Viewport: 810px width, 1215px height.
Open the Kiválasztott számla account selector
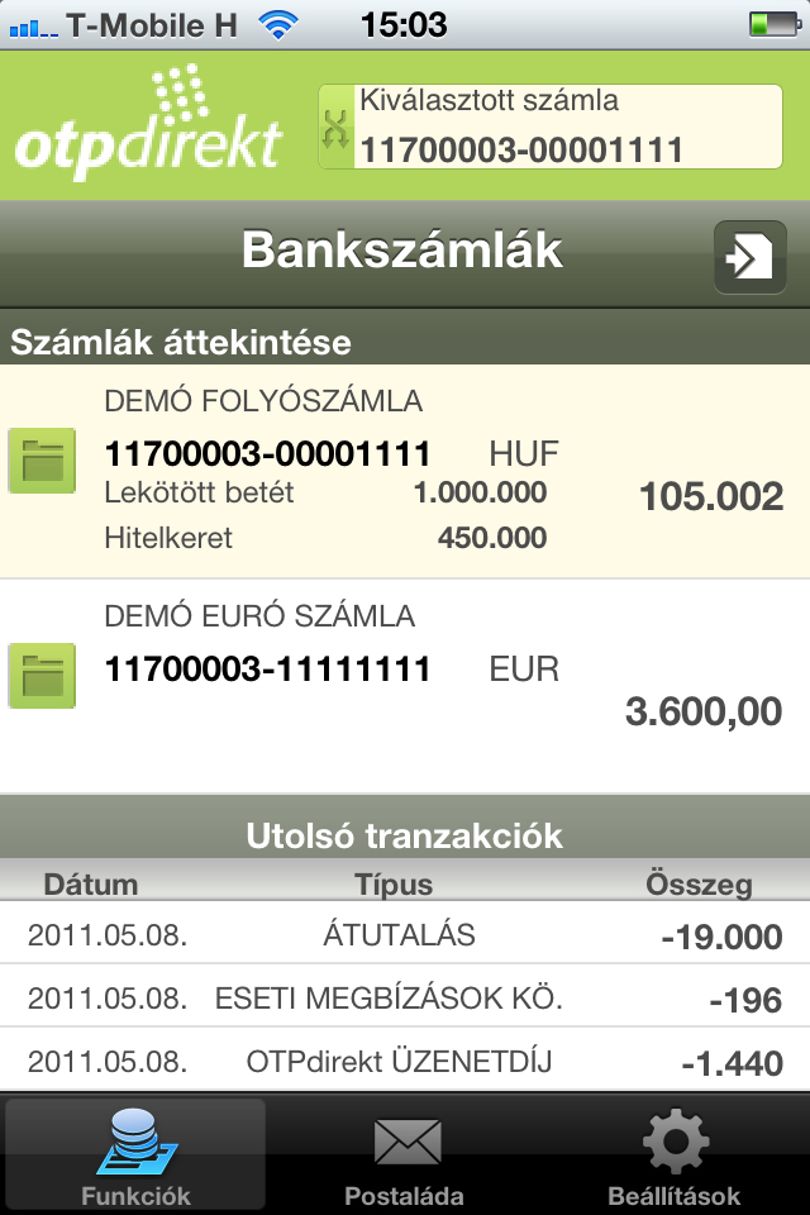pos(550,127)
